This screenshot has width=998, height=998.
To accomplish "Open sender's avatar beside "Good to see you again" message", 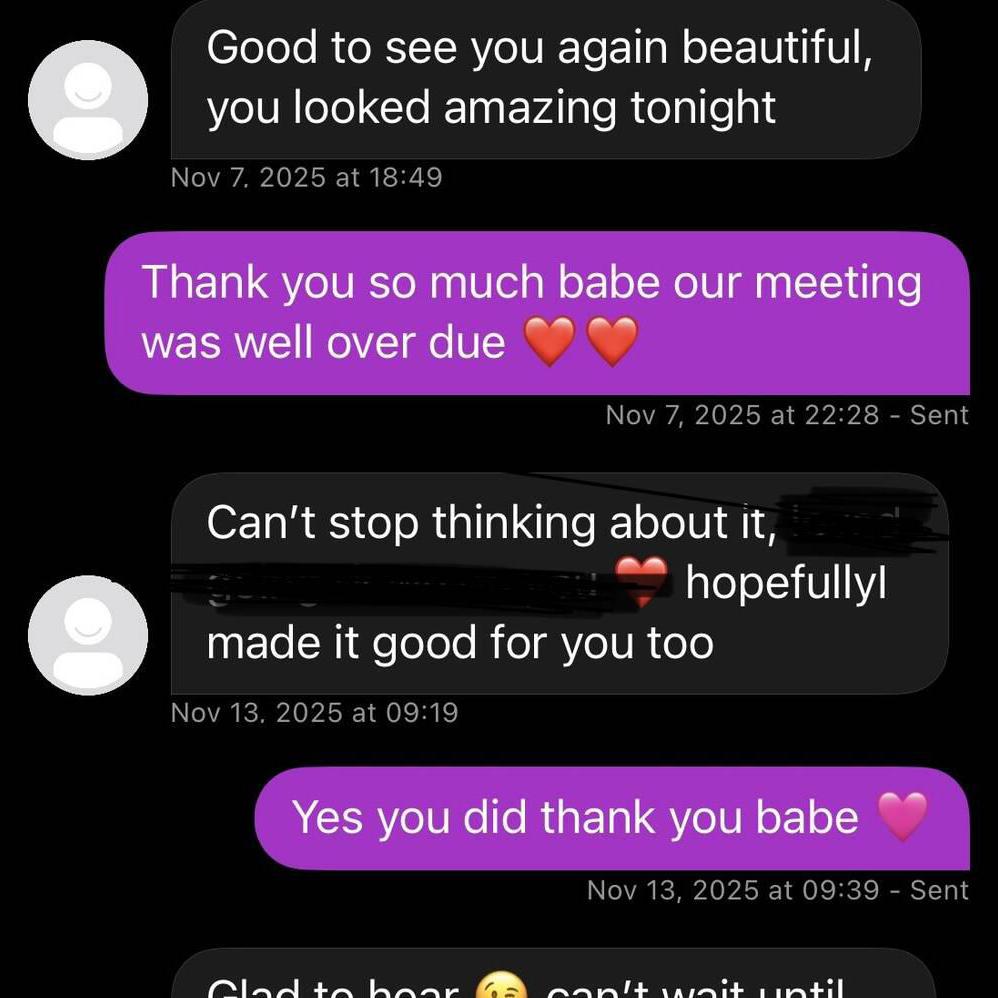I will pos(88,100).
